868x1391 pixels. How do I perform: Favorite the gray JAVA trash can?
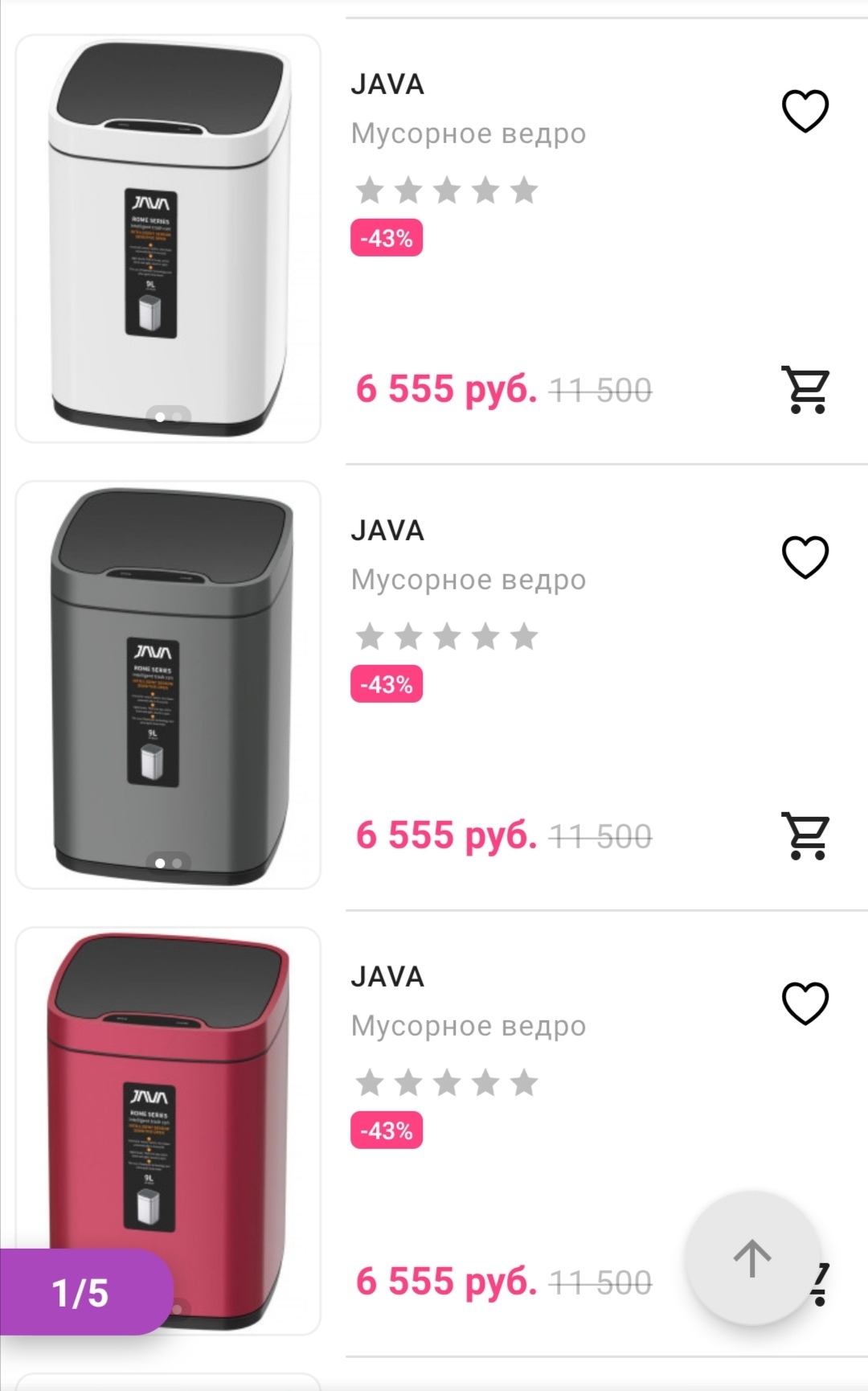805,556
